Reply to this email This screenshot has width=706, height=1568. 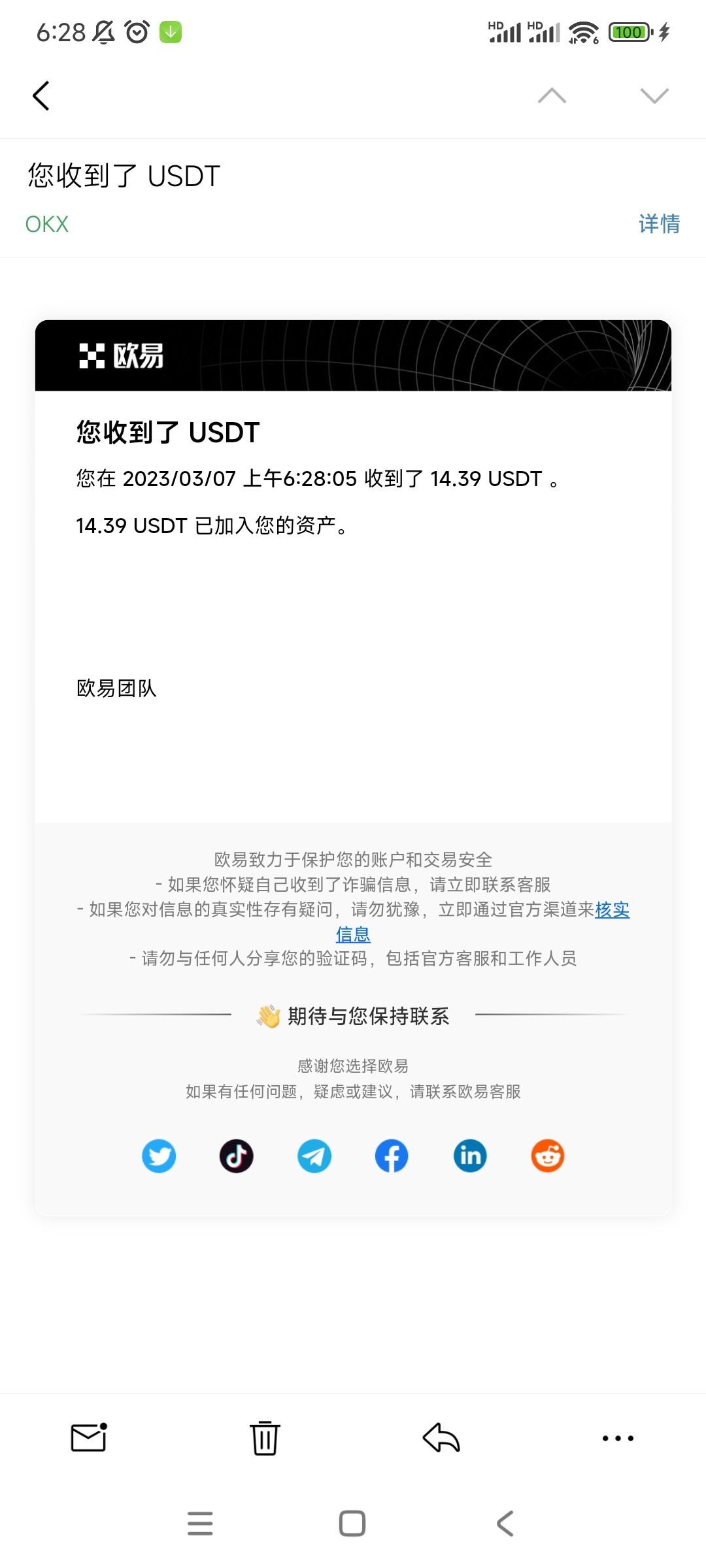pos(441,1437)
